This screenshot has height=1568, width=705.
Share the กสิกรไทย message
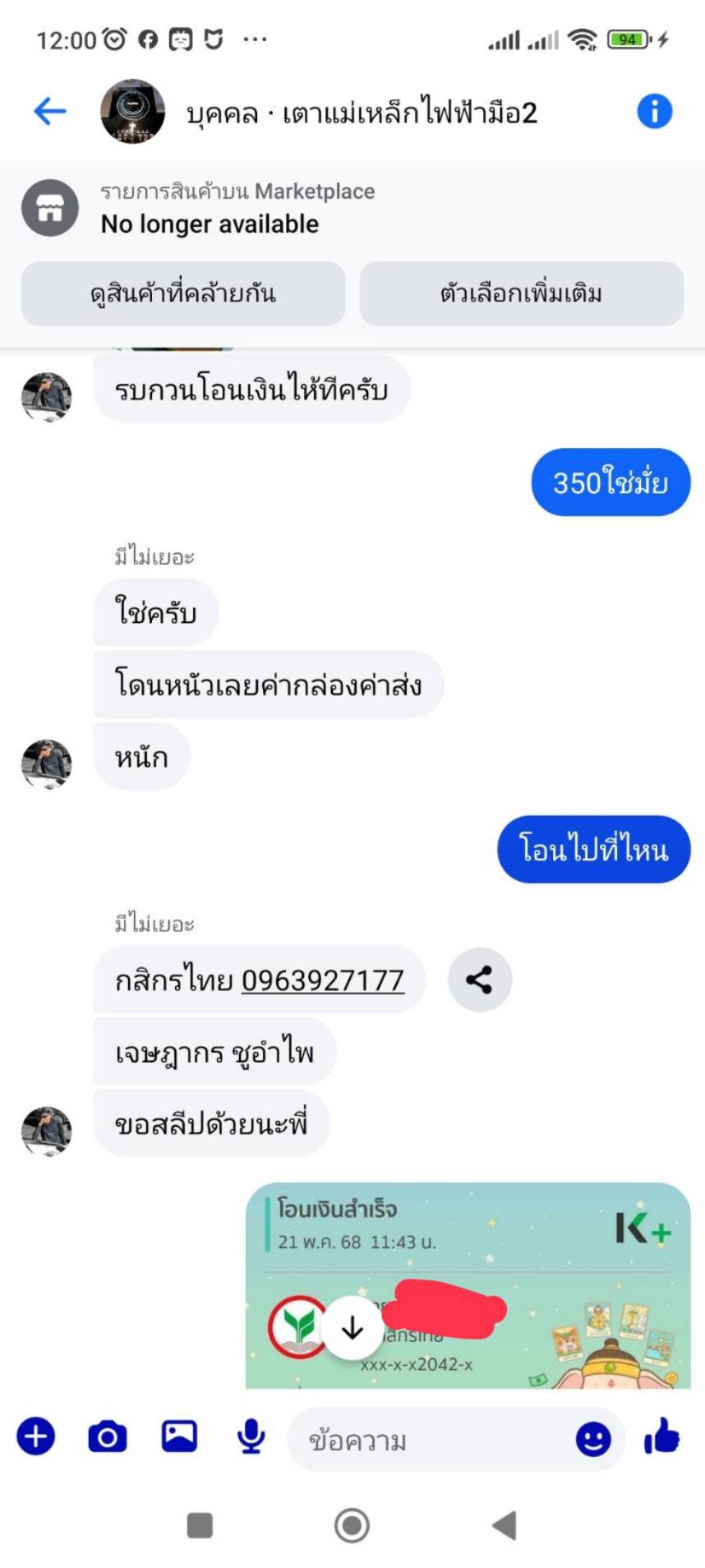pos(480,980)
